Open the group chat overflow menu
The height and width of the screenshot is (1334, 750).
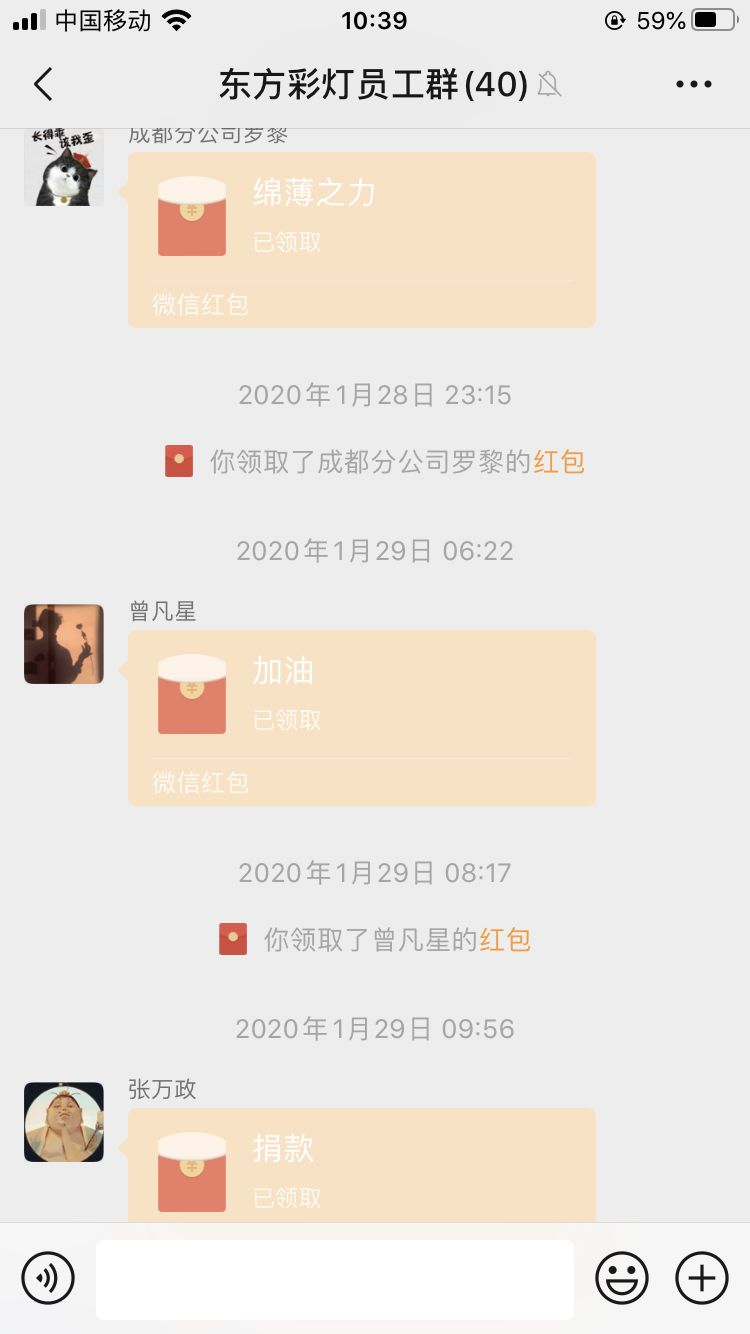pos(693,85)
